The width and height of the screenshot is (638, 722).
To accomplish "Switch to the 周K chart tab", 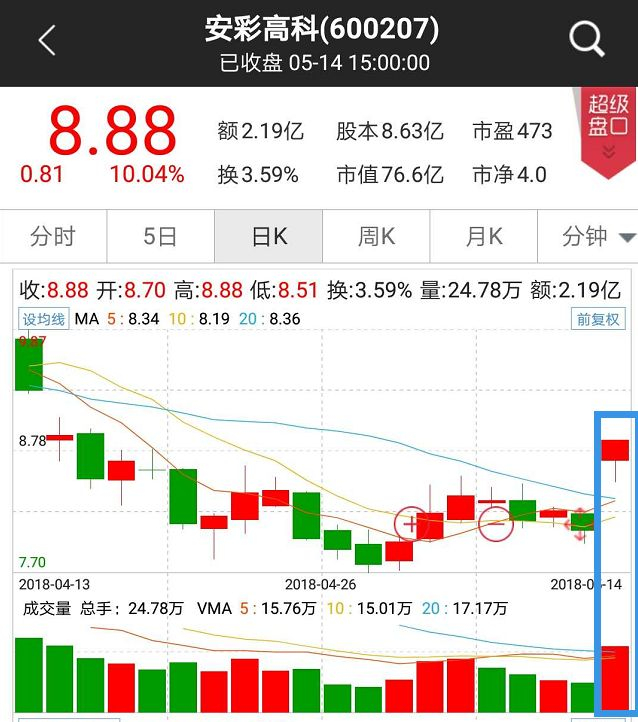I will pos(376,236).
